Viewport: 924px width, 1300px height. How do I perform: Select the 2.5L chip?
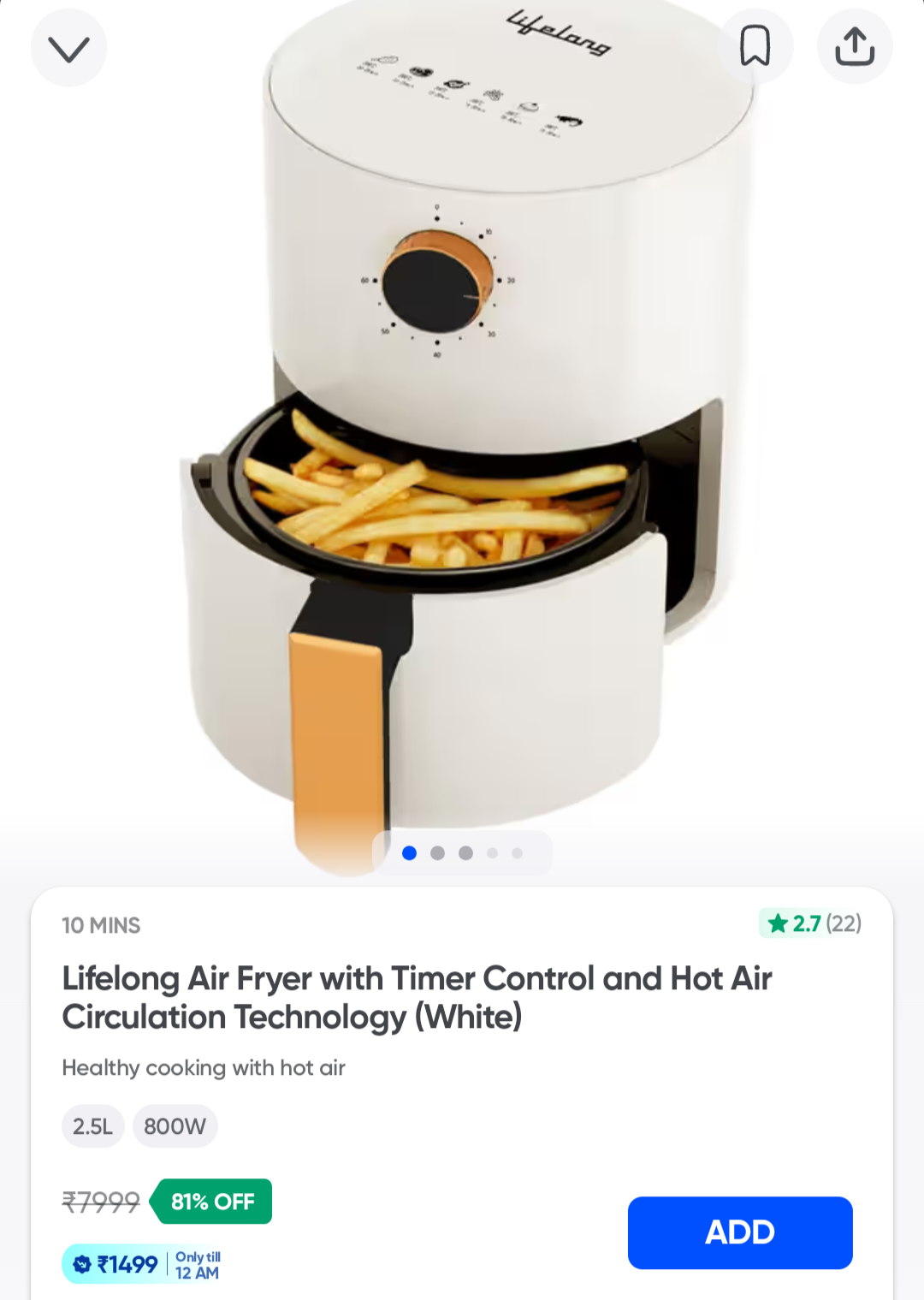pyautogui.click(x=92, y=1126)
